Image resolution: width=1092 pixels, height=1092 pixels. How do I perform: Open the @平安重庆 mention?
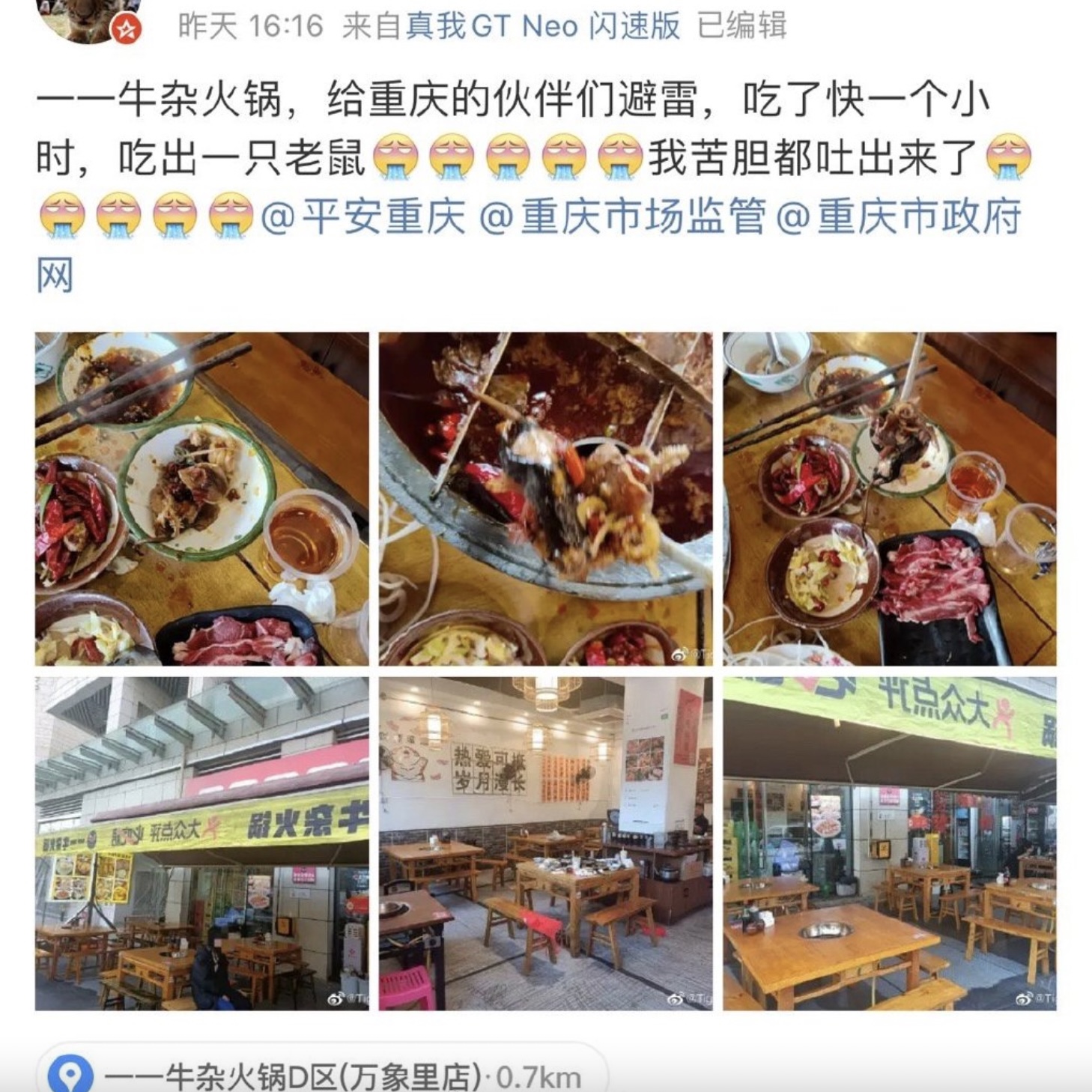363,217
